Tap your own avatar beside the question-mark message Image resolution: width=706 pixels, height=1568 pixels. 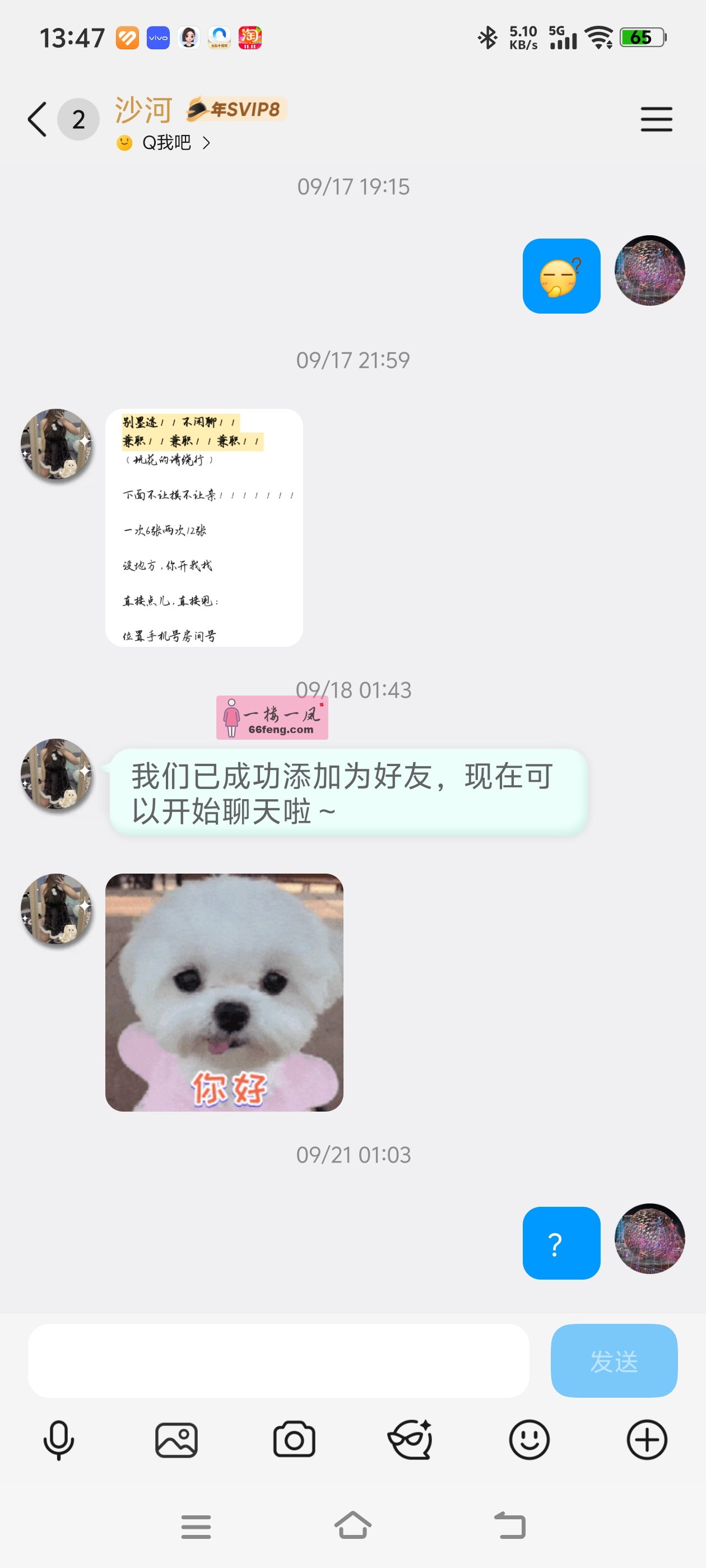click(649, 1242)
